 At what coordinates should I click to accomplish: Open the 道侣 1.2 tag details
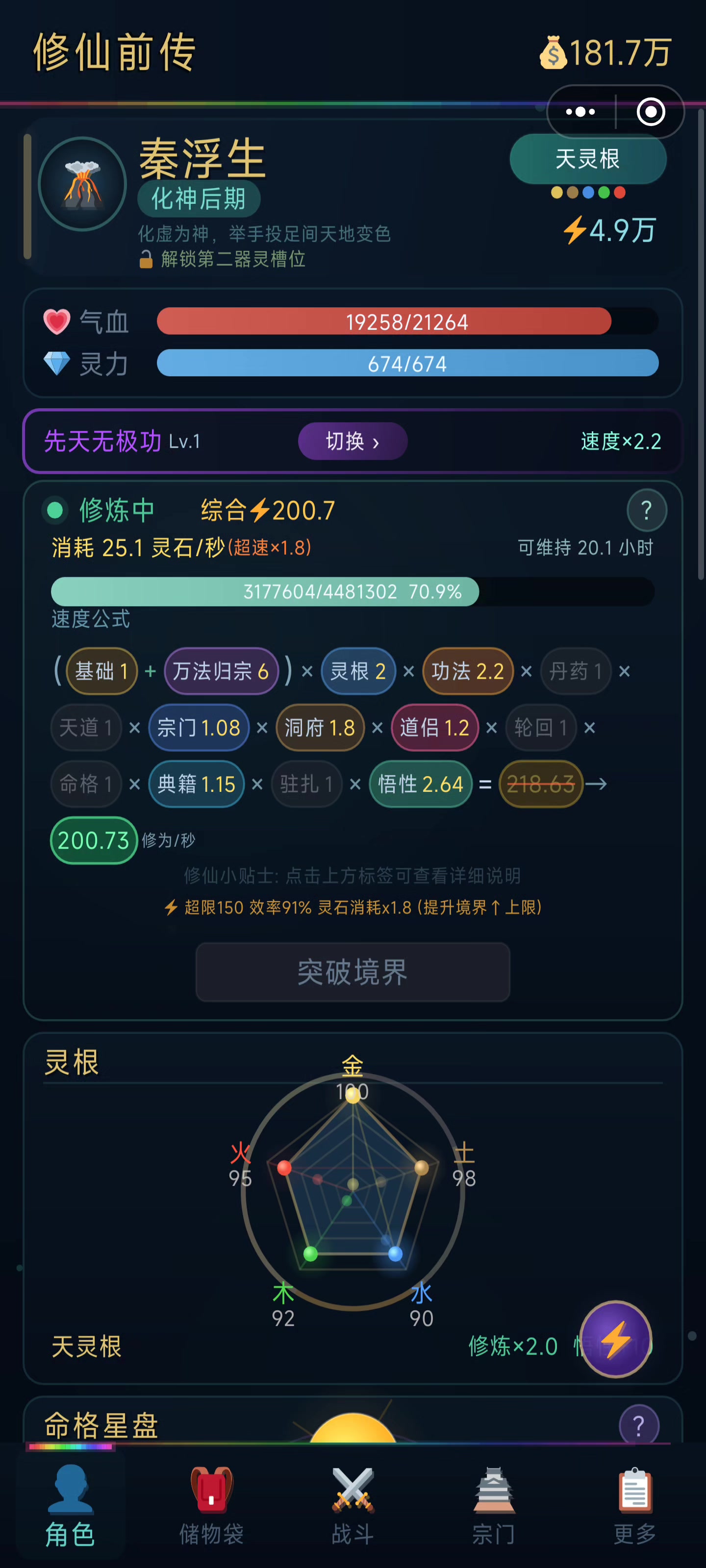[x=434, y=727]
